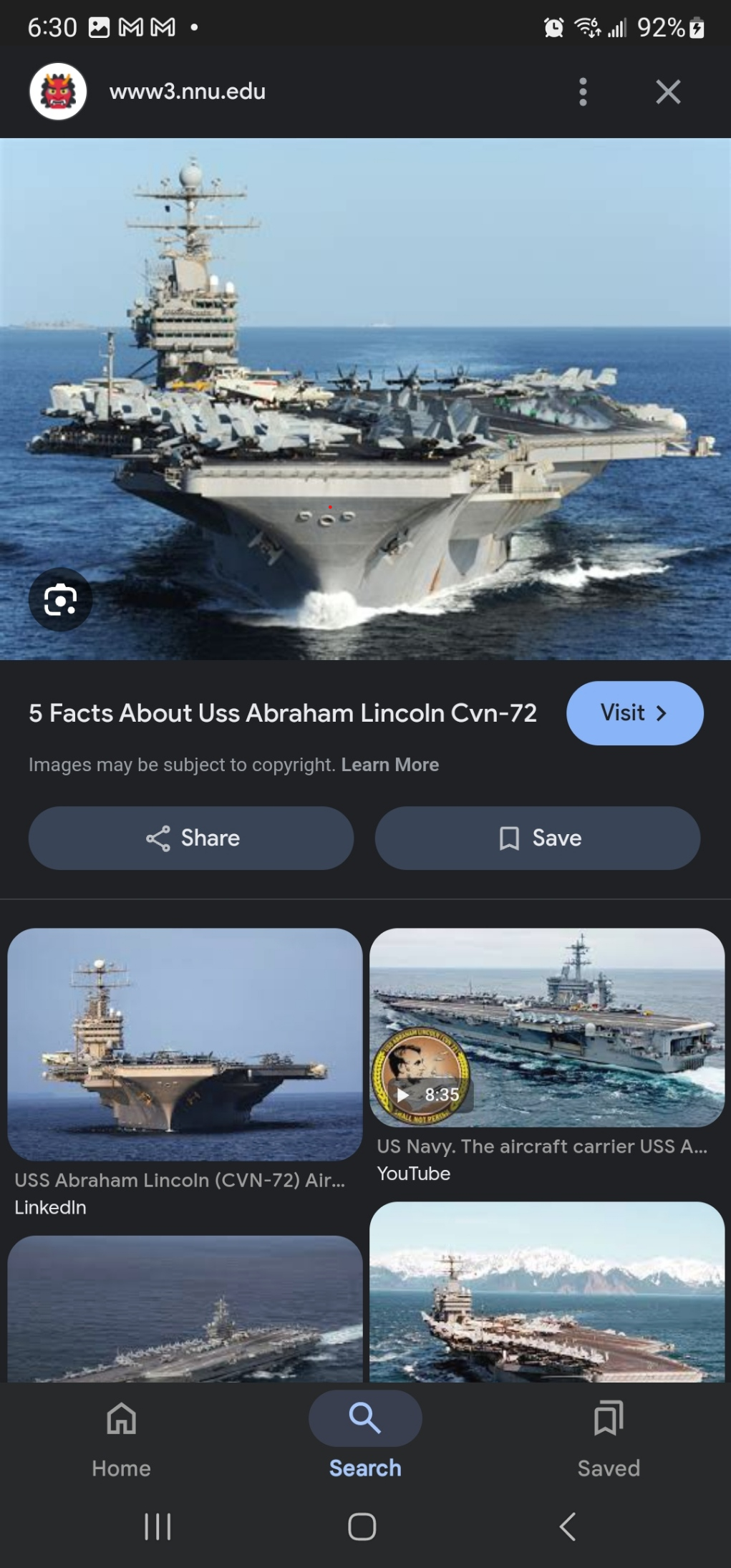Go to the Home tab
Viewport: 731px width, 1568px height.
pyautogui.click(x=121, y=1438)
